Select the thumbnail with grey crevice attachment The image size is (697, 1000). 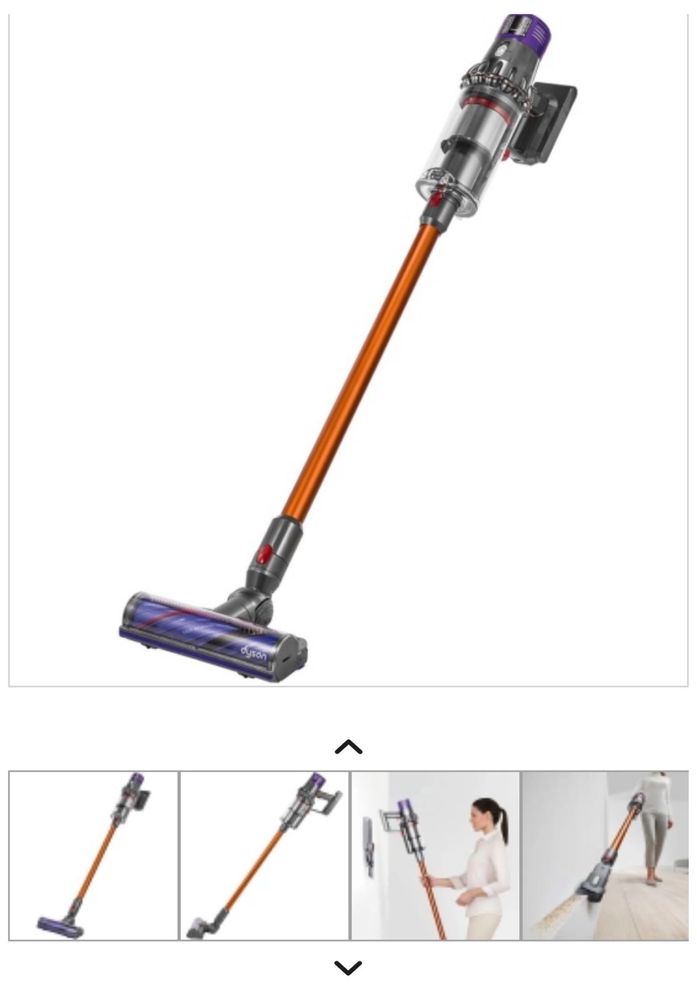[264, 855]
